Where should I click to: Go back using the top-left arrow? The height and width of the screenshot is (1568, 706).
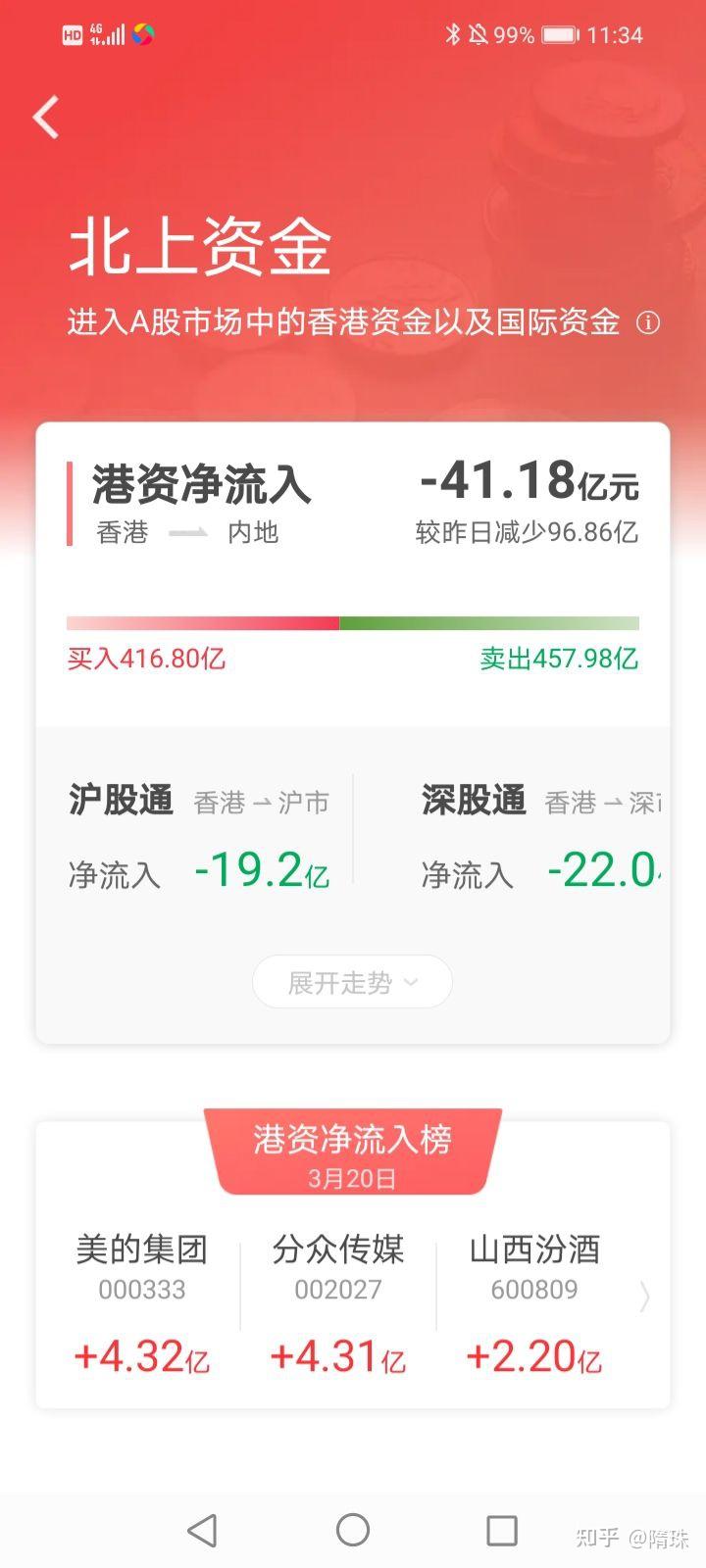46,118
